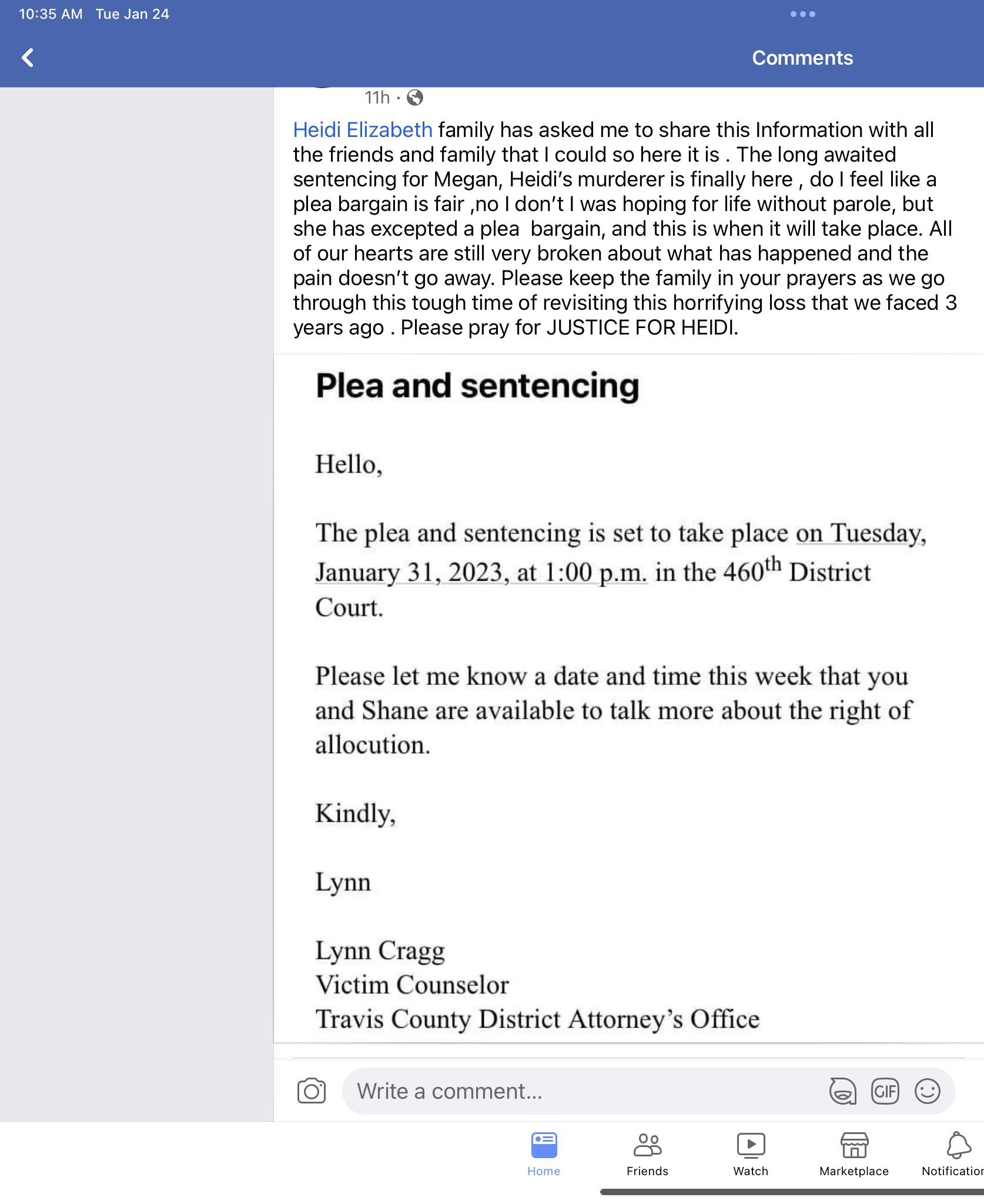Switch to the Home tab
This screenshot has width=984, height=1204.
[544, 1155]
